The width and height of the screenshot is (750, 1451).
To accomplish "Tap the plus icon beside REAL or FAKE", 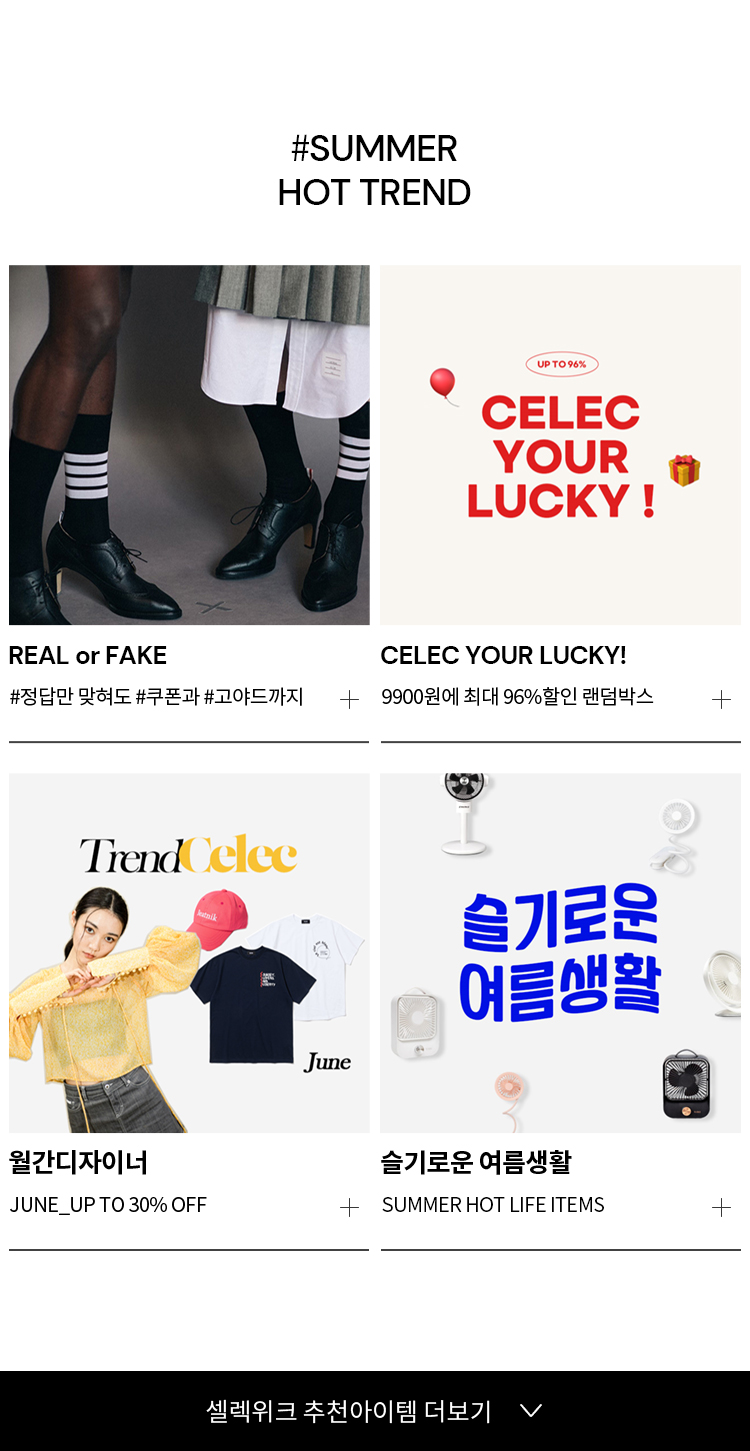I will (x=349, y=699).
